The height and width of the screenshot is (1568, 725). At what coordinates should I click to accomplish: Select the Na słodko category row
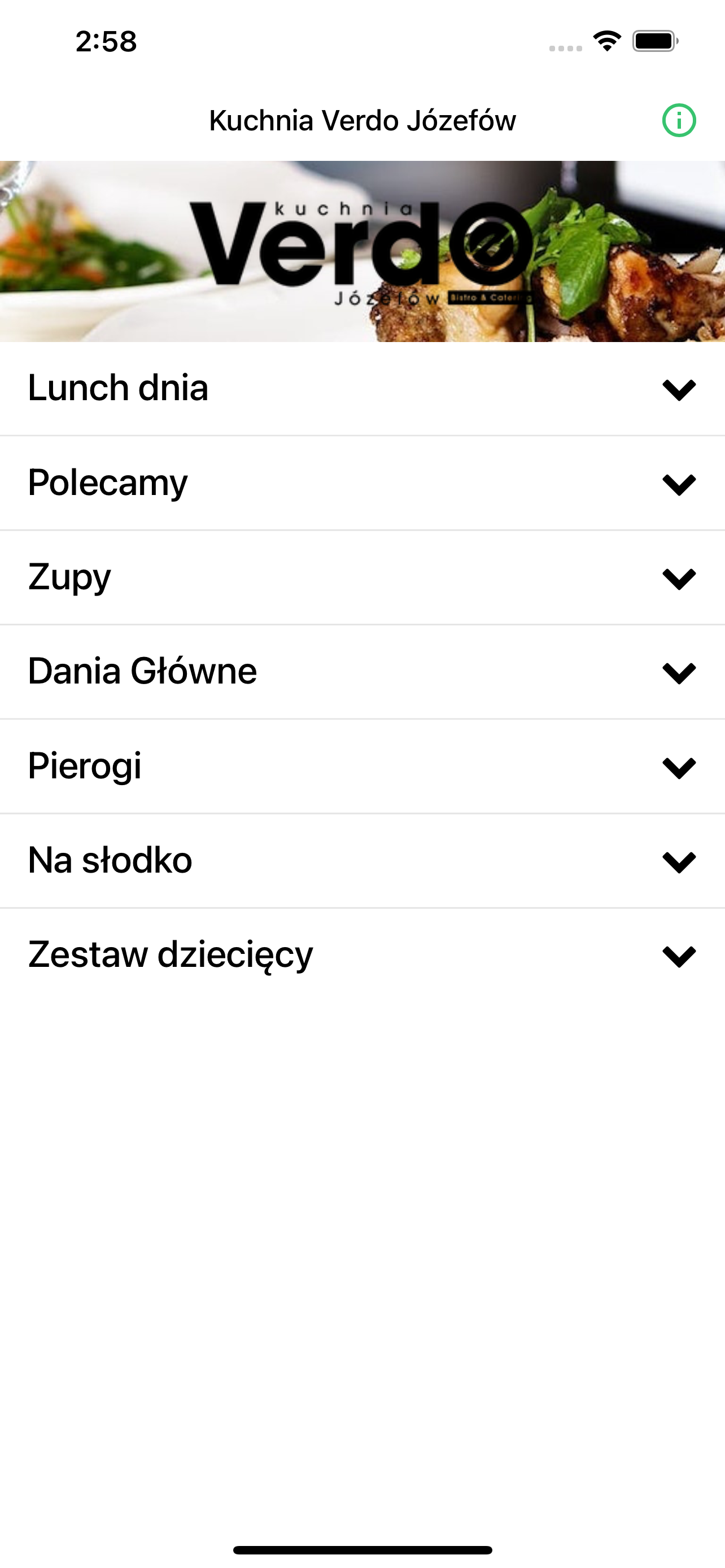[110, 860]
